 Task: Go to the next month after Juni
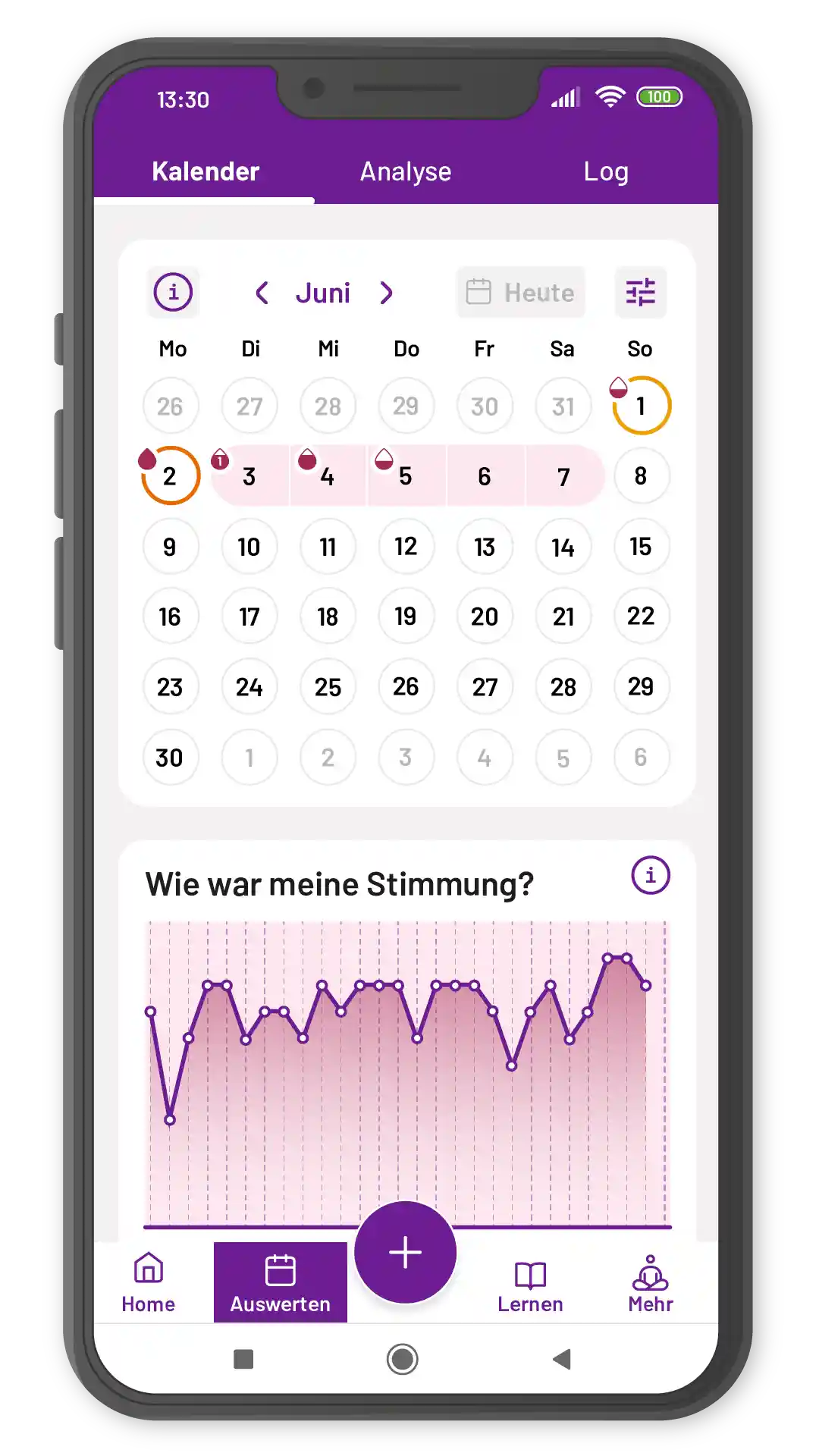(386, 293)
